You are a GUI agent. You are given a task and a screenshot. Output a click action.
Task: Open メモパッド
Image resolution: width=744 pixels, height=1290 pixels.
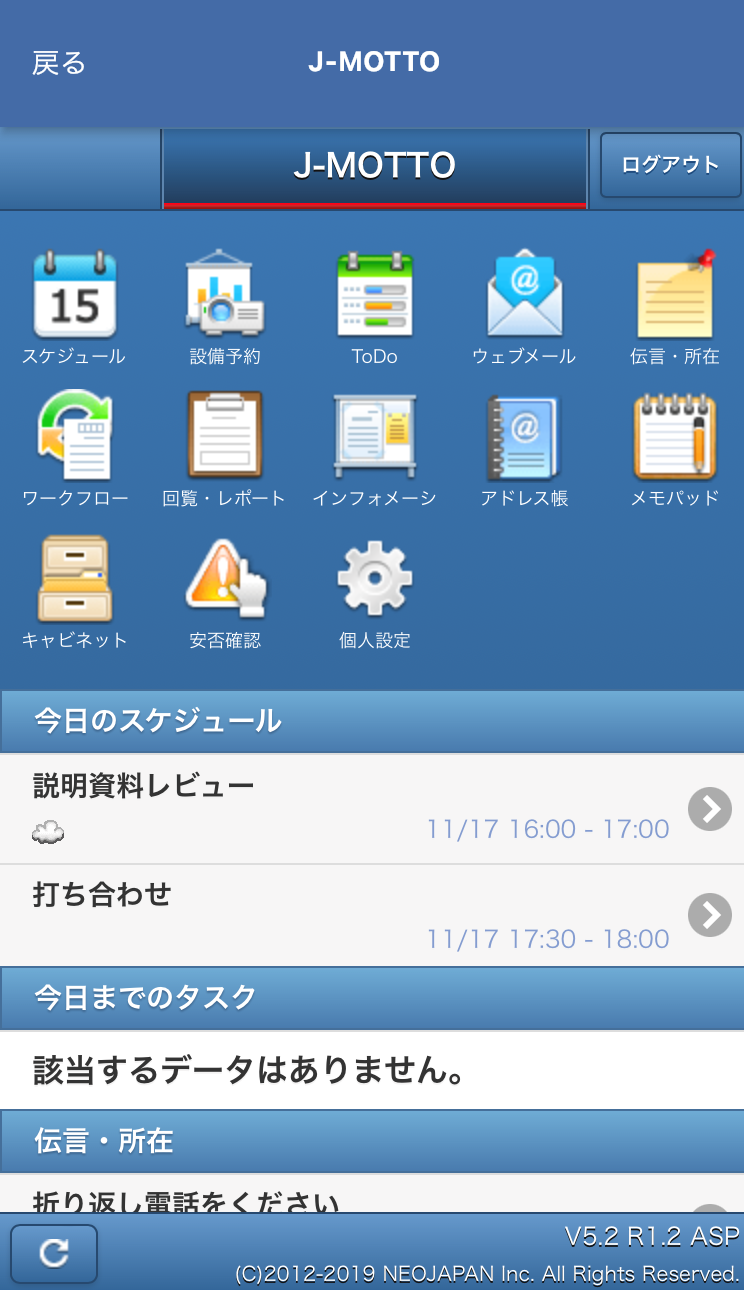click(675, 450)
